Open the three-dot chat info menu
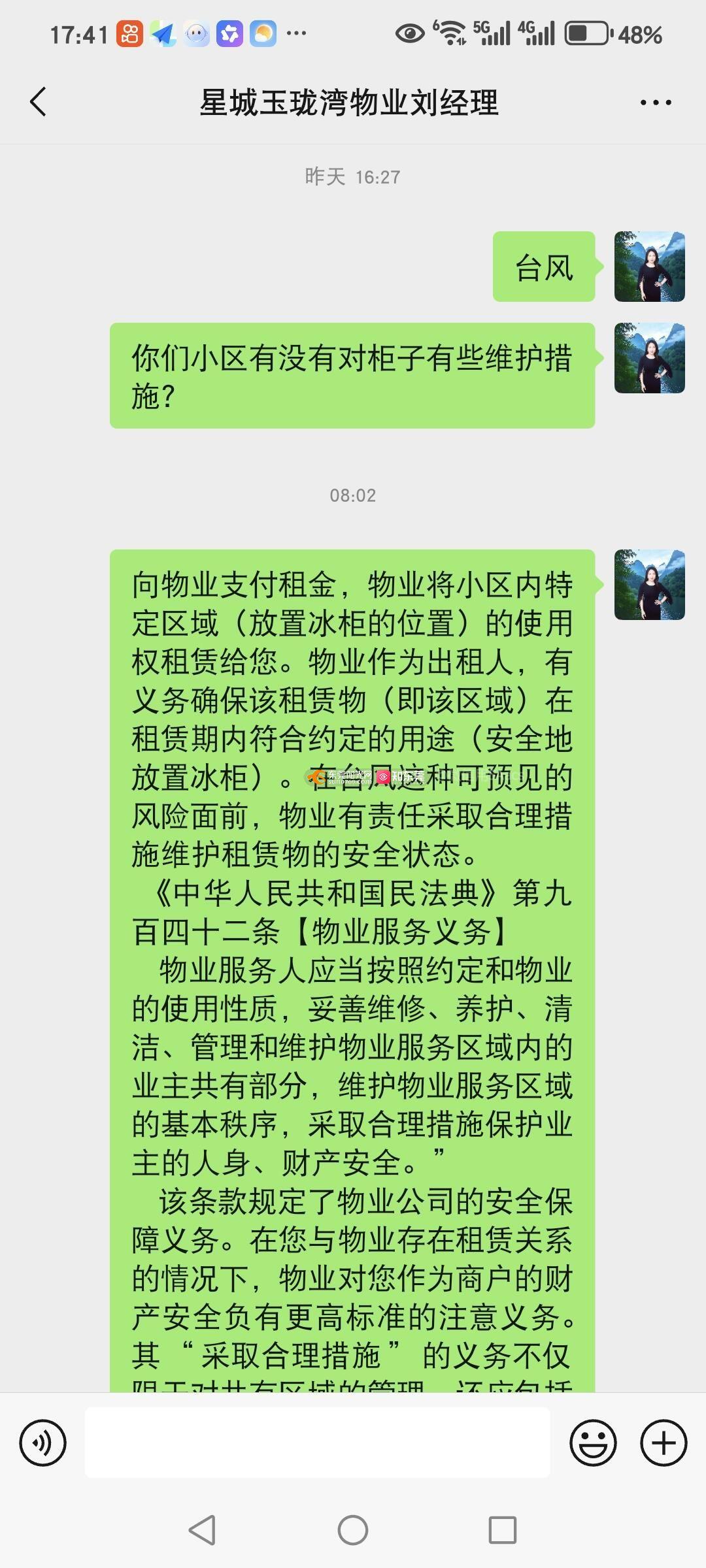 [x=656, y=103]
